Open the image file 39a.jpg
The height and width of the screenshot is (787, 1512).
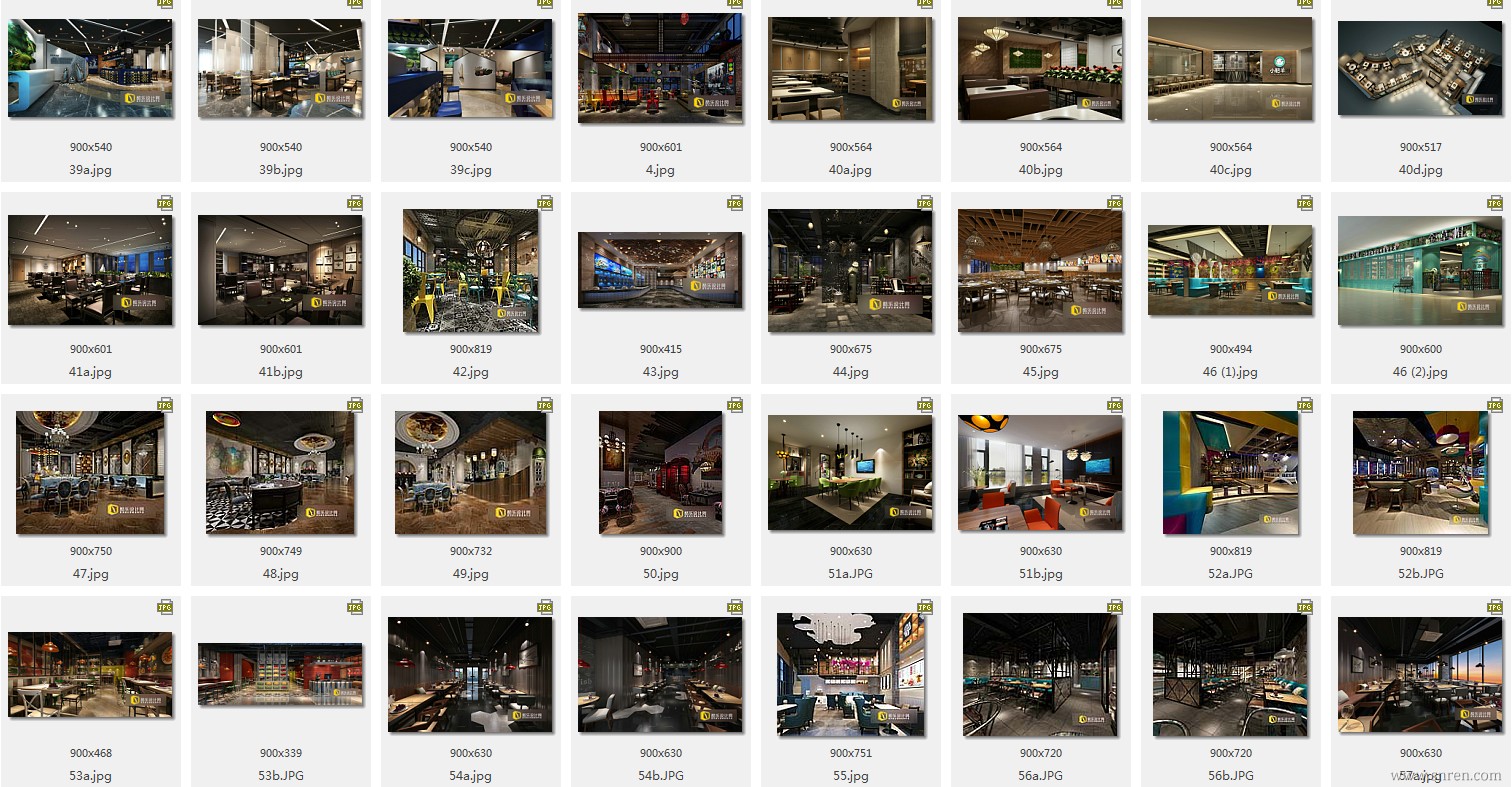coord(90,68)
